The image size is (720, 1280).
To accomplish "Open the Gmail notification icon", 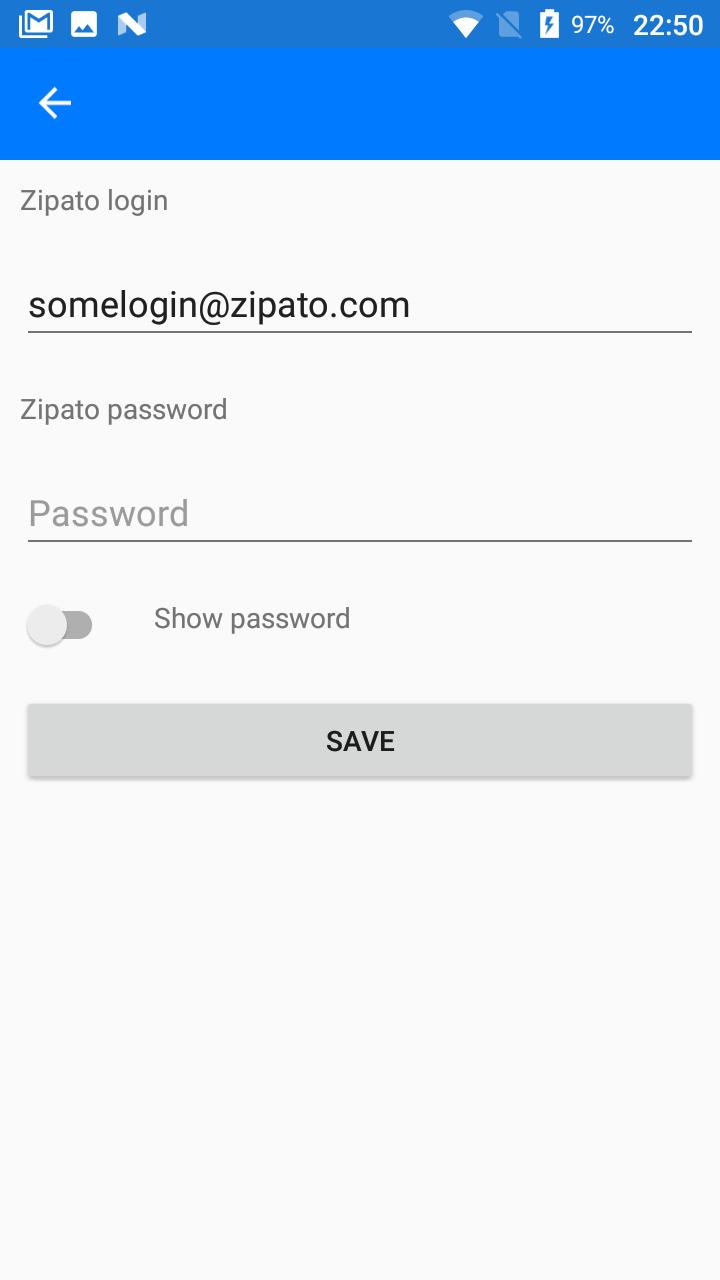I will coord(36,22).
